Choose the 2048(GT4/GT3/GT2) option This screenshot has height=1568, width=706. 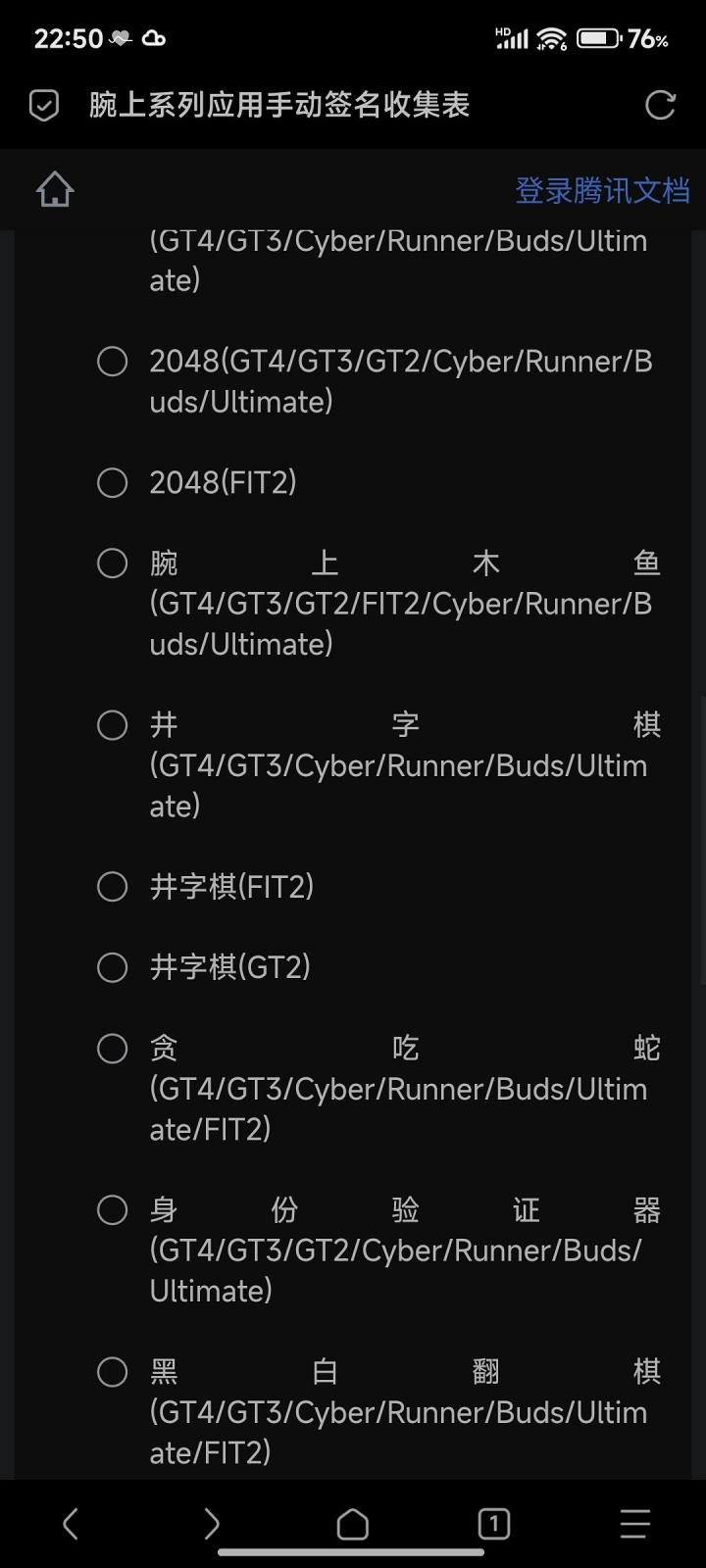[112, 362]
